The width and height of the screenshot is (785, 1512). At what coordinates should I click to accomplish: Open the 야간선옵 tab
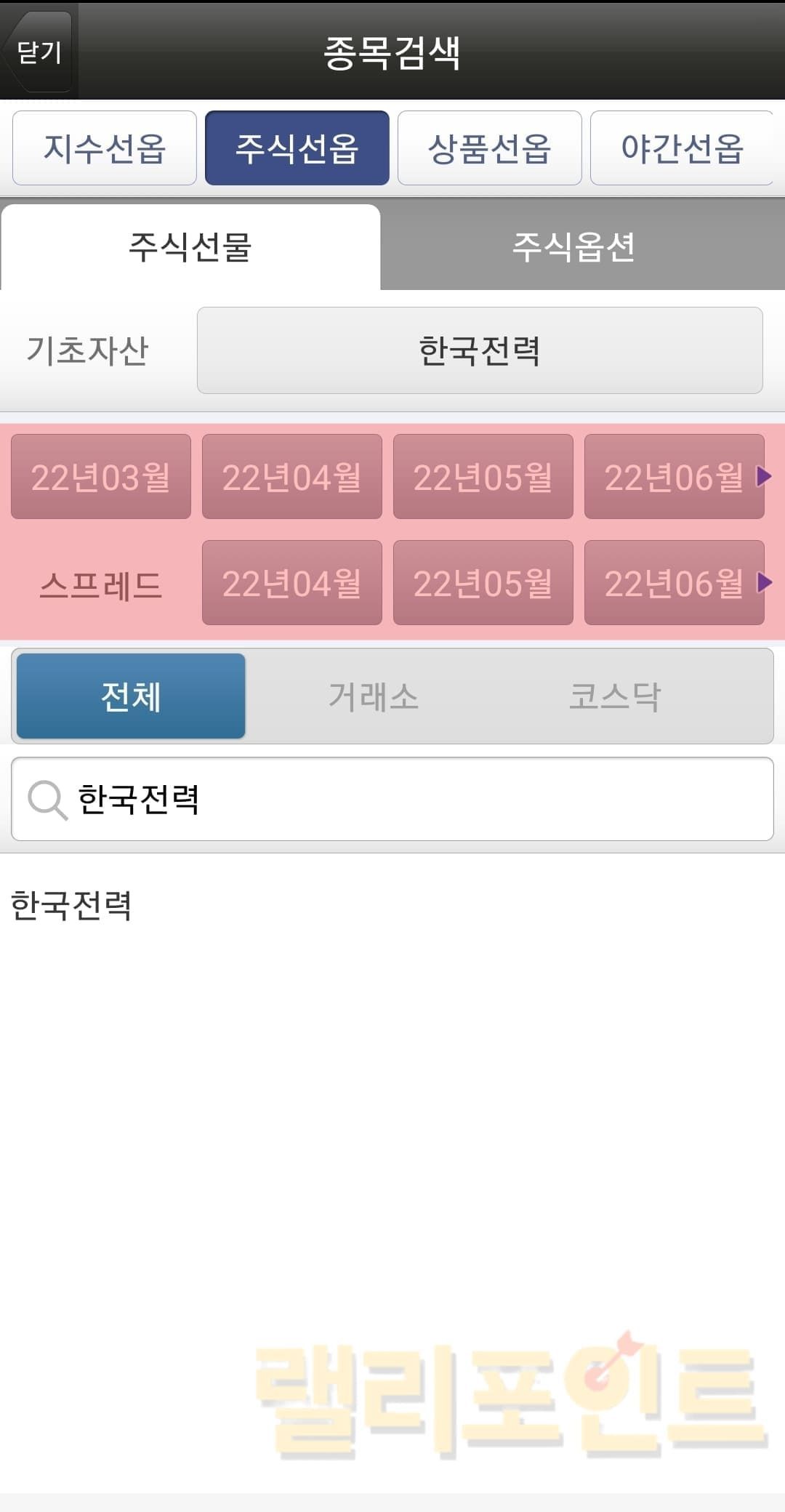[681, 148]
